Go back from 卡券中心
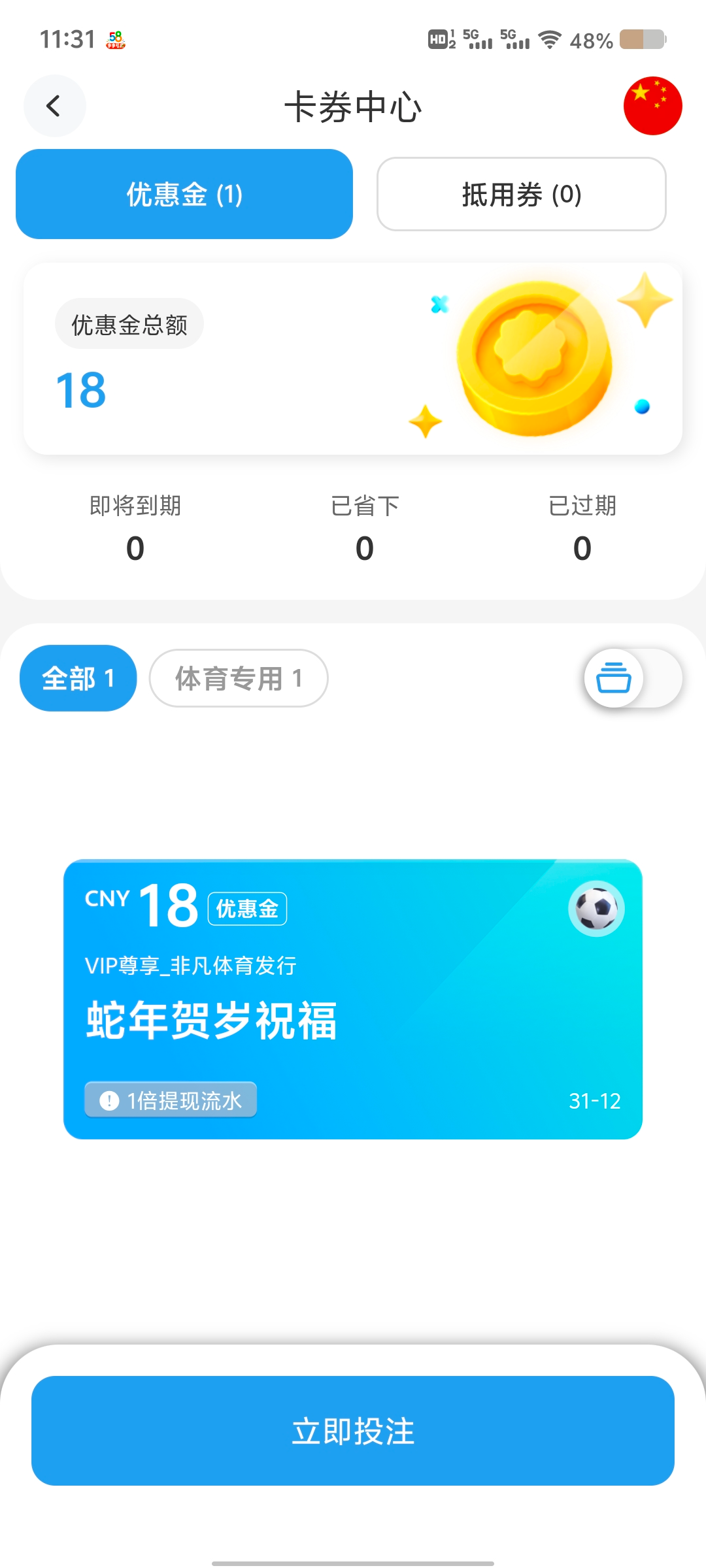The height and width of the screenshot is (1568, 706). tap(54, 106)
